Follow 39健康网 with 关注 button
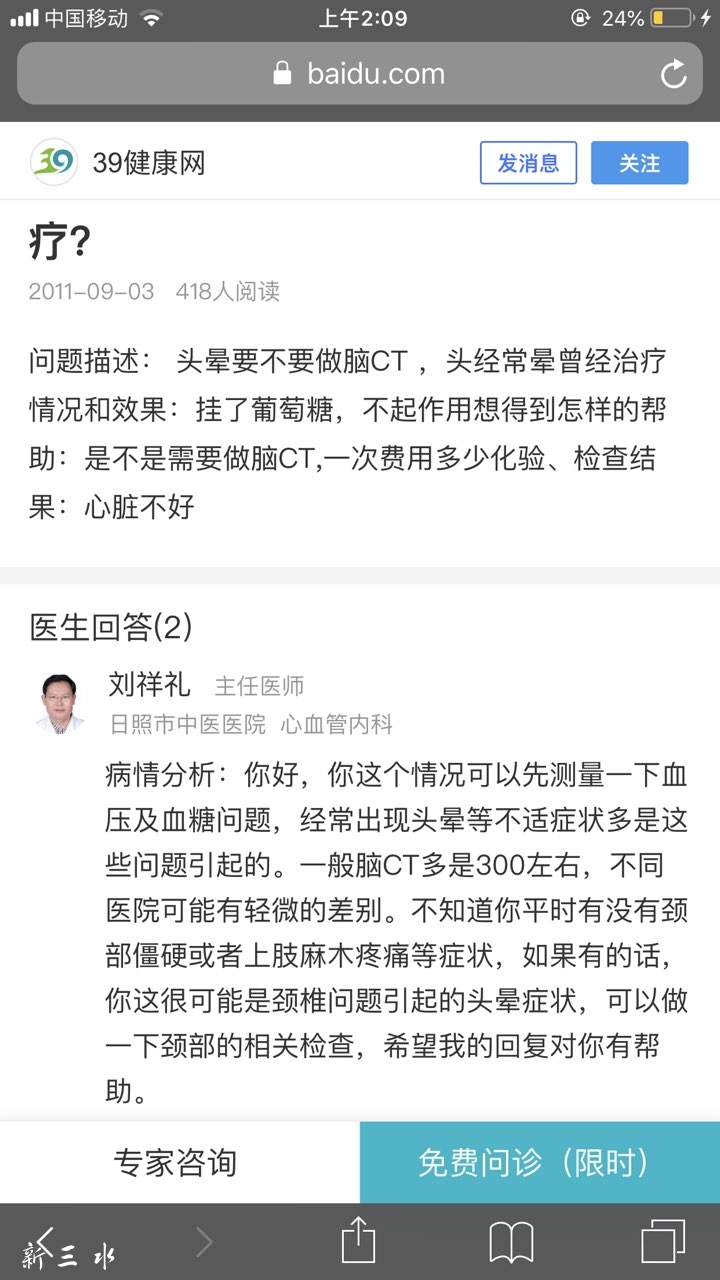The width and height of the screenshot is (720, 1280). (x=639, y=163)
